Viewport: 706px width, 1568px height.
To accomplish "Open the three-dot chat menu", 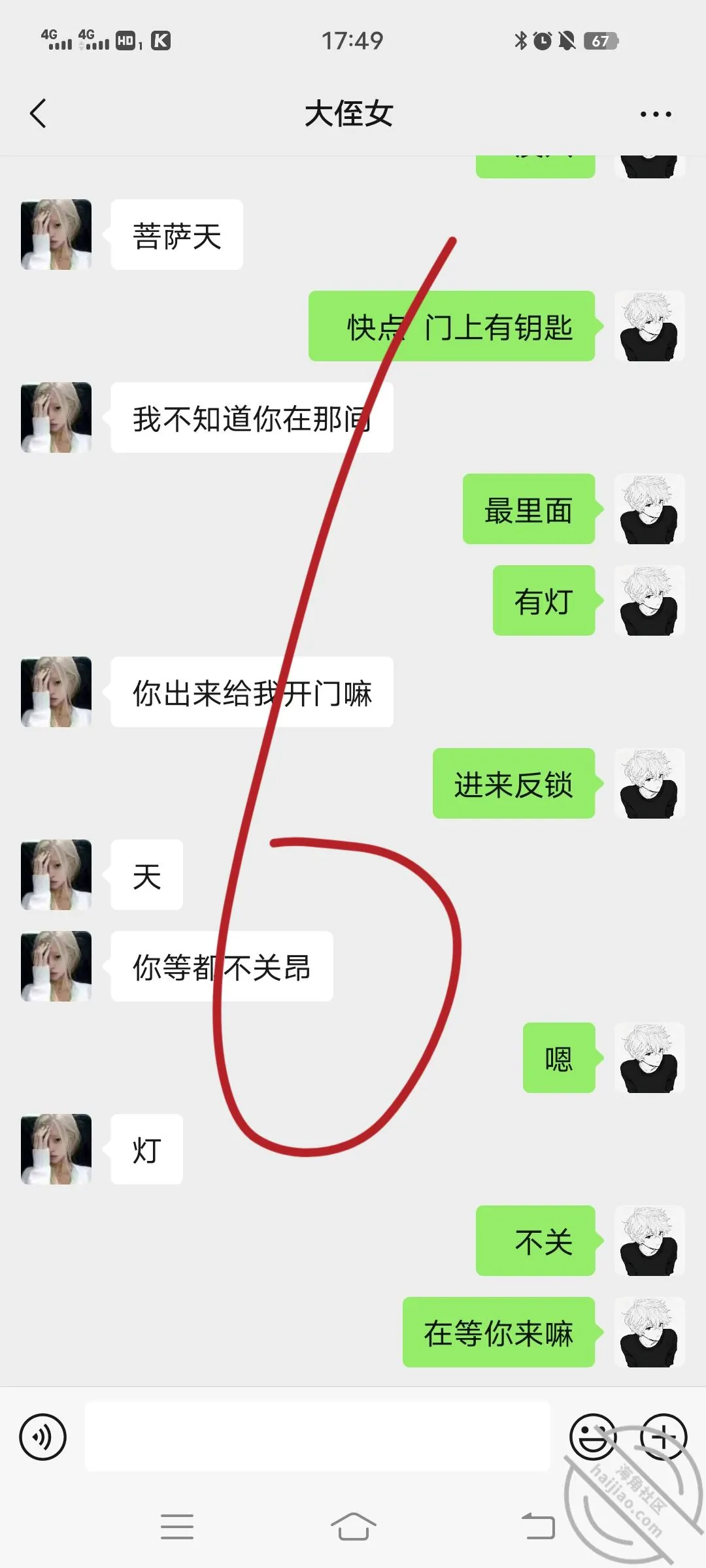I will tap(656, 114).
